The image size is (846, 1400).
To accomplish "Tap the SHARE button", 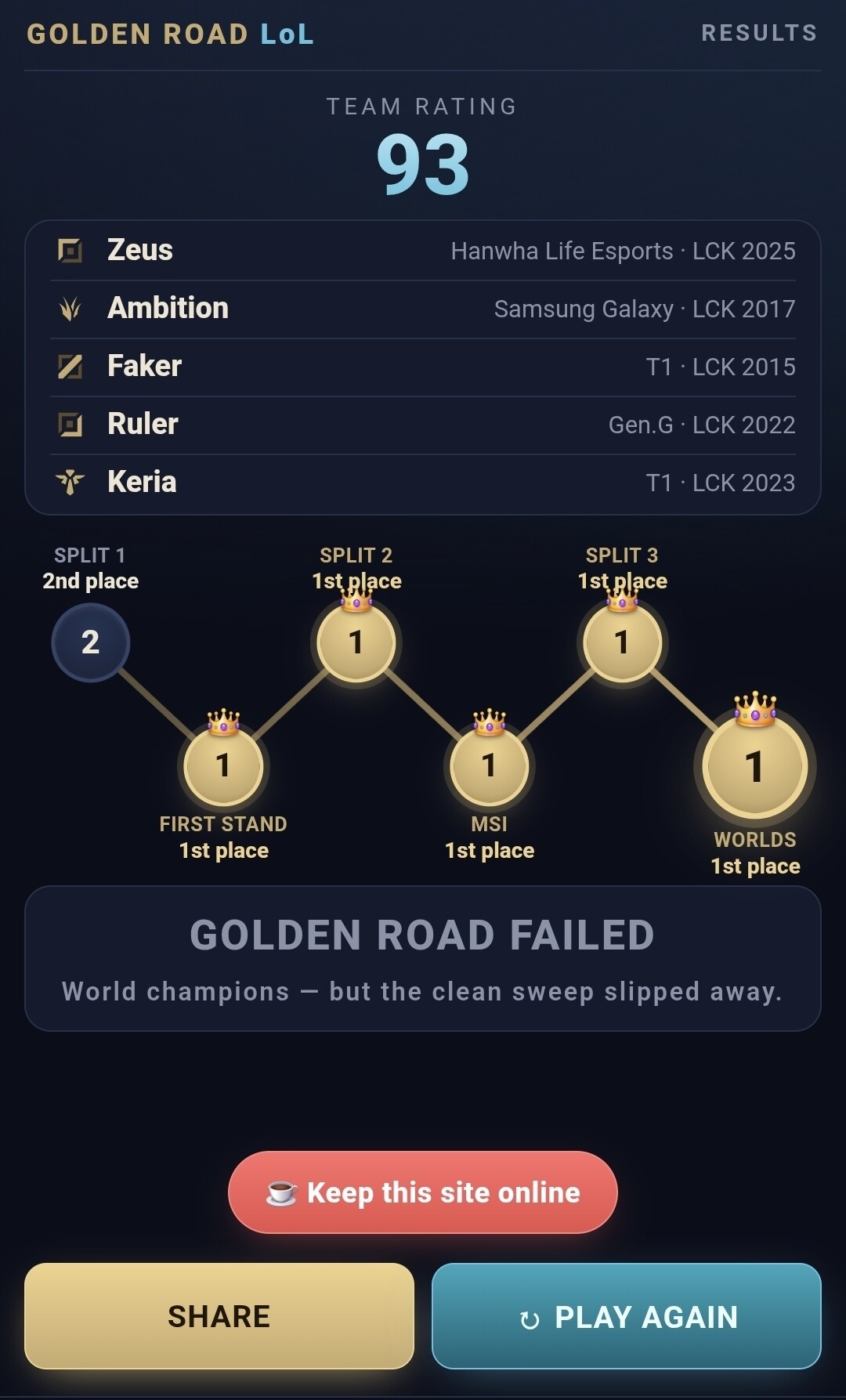I will [219, 1315].
